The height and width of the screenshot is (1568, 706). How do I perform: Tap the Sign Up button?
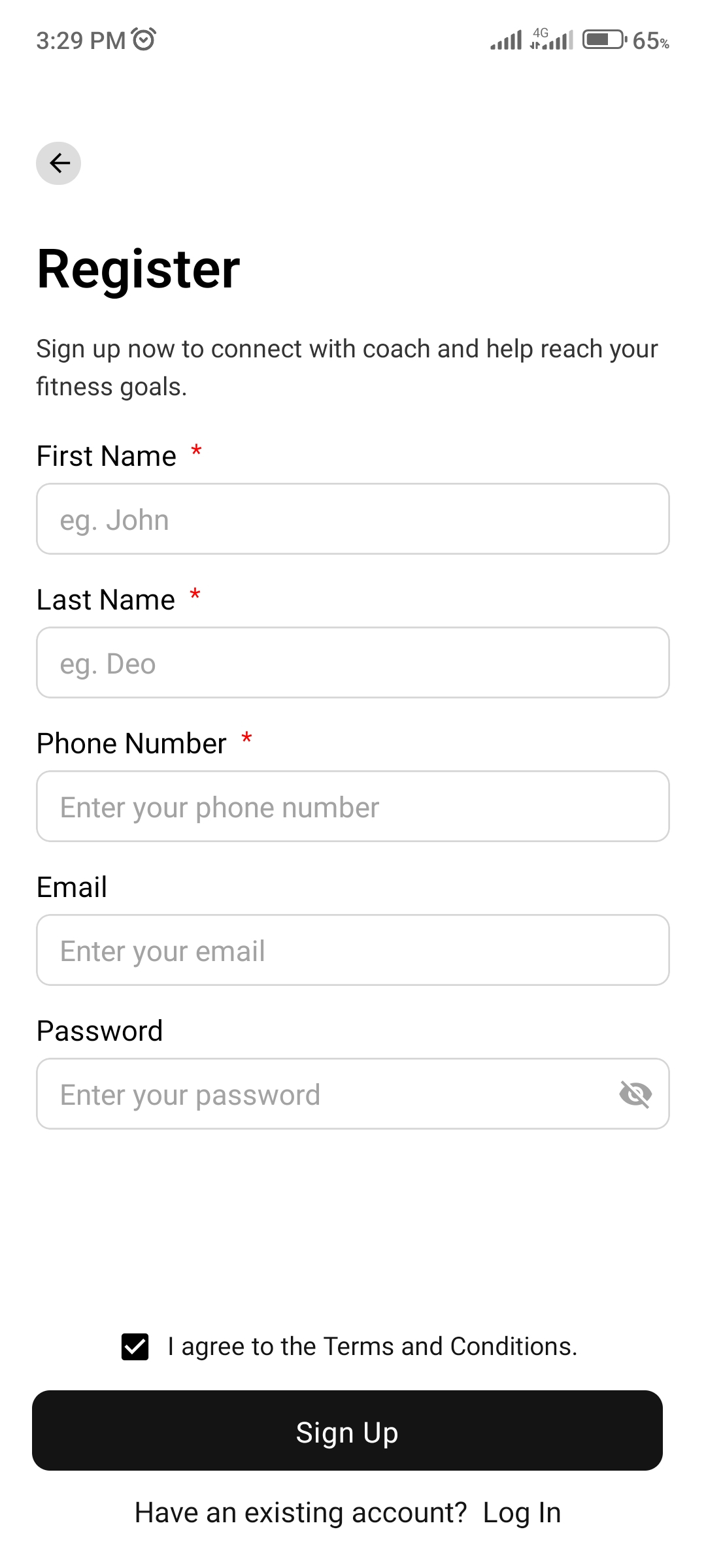(347, 1431)
